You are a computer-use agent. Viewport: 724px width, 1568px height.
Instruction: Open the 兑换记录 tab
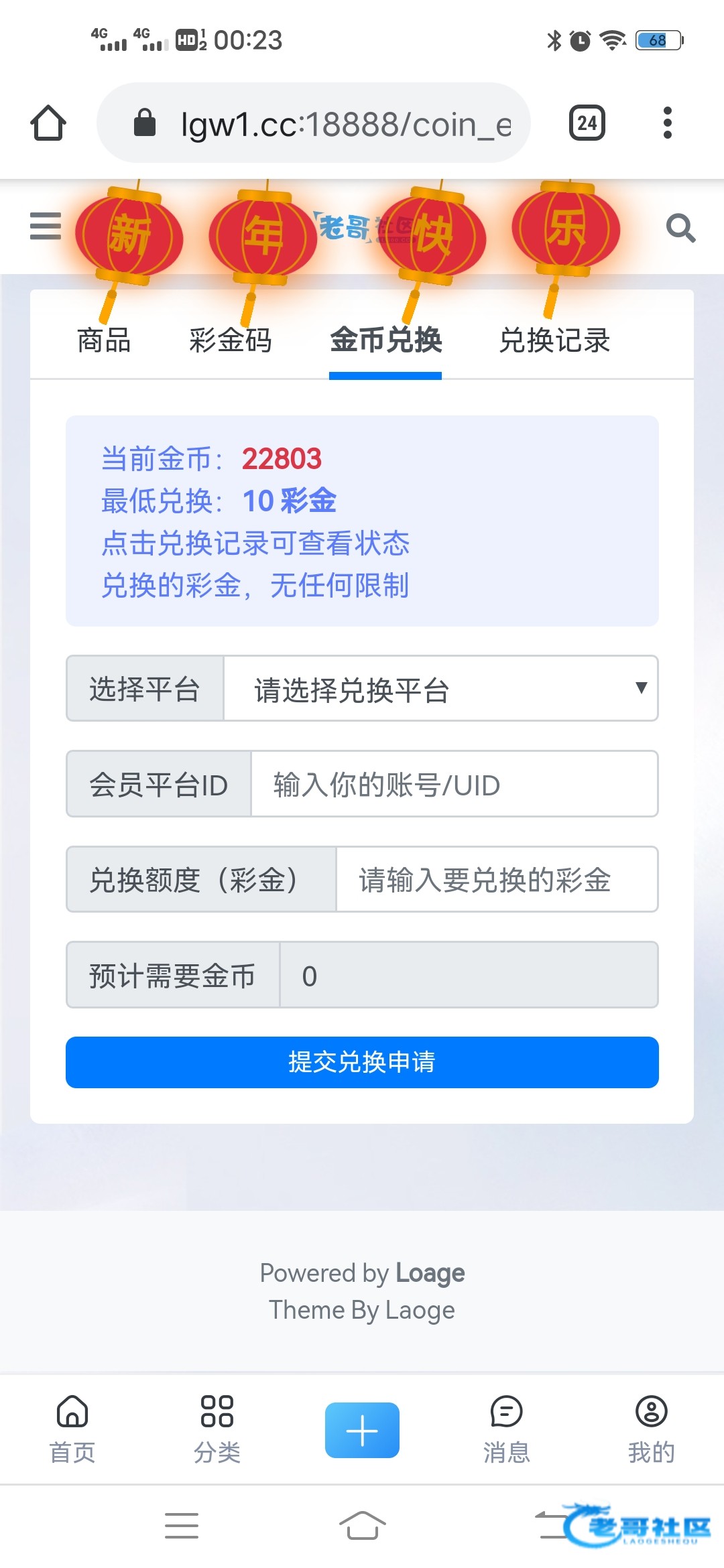click(554, 340)
